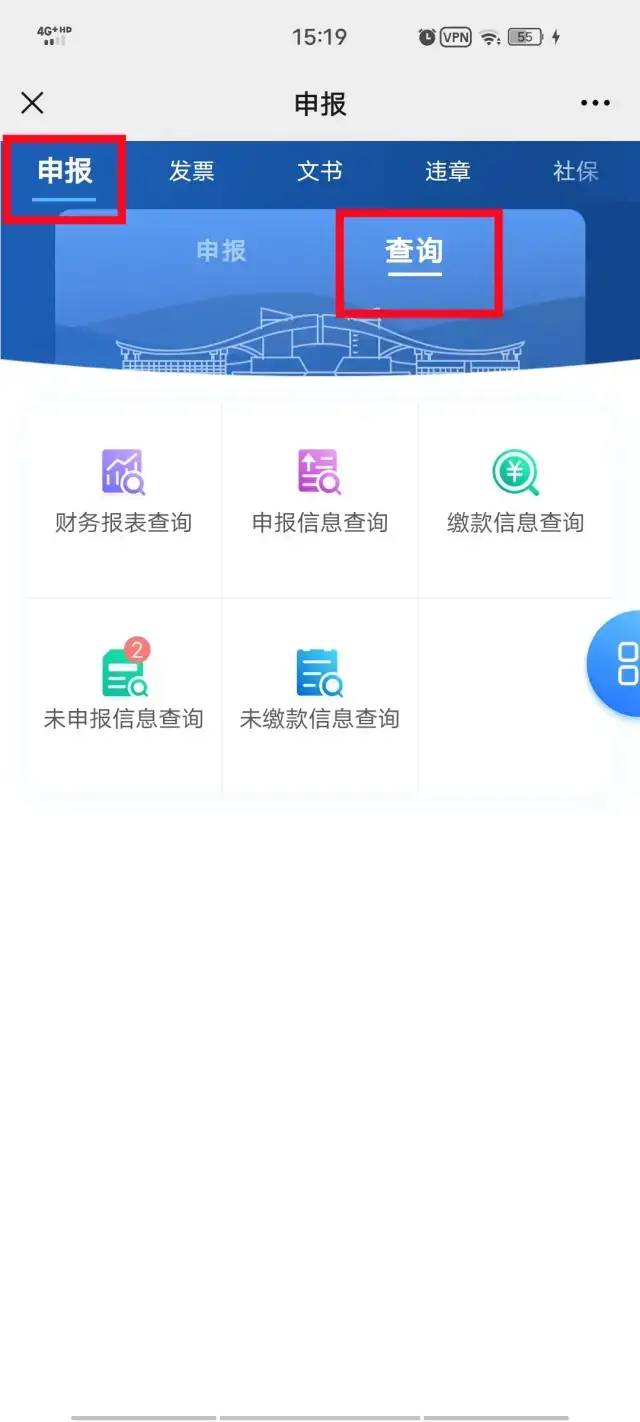Viewport: 640px width, 1422px height.
Task: Switch to the 社保 tab
Action: coord(576,171)
